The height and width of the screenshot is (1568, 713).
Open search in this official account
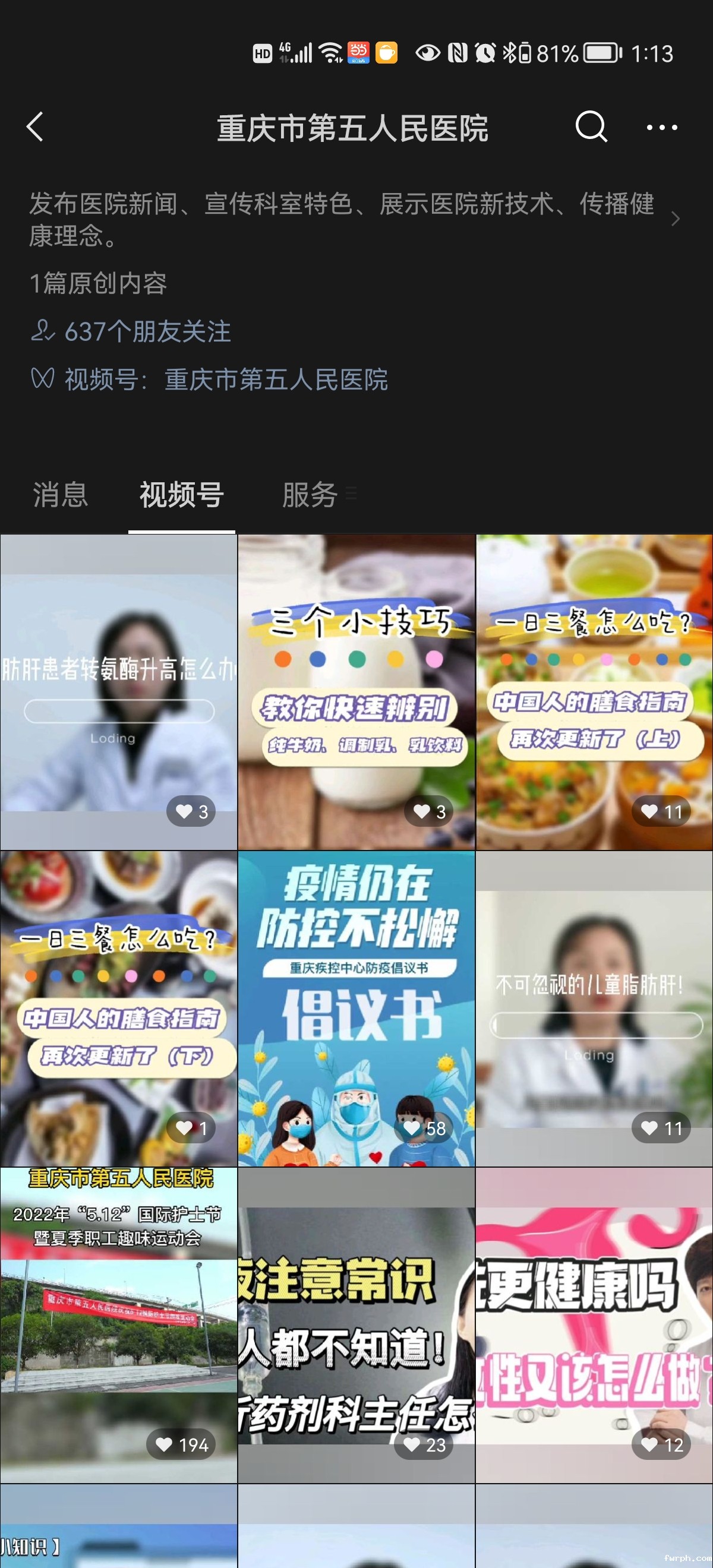pyautogui.click(x=591, y=127)
